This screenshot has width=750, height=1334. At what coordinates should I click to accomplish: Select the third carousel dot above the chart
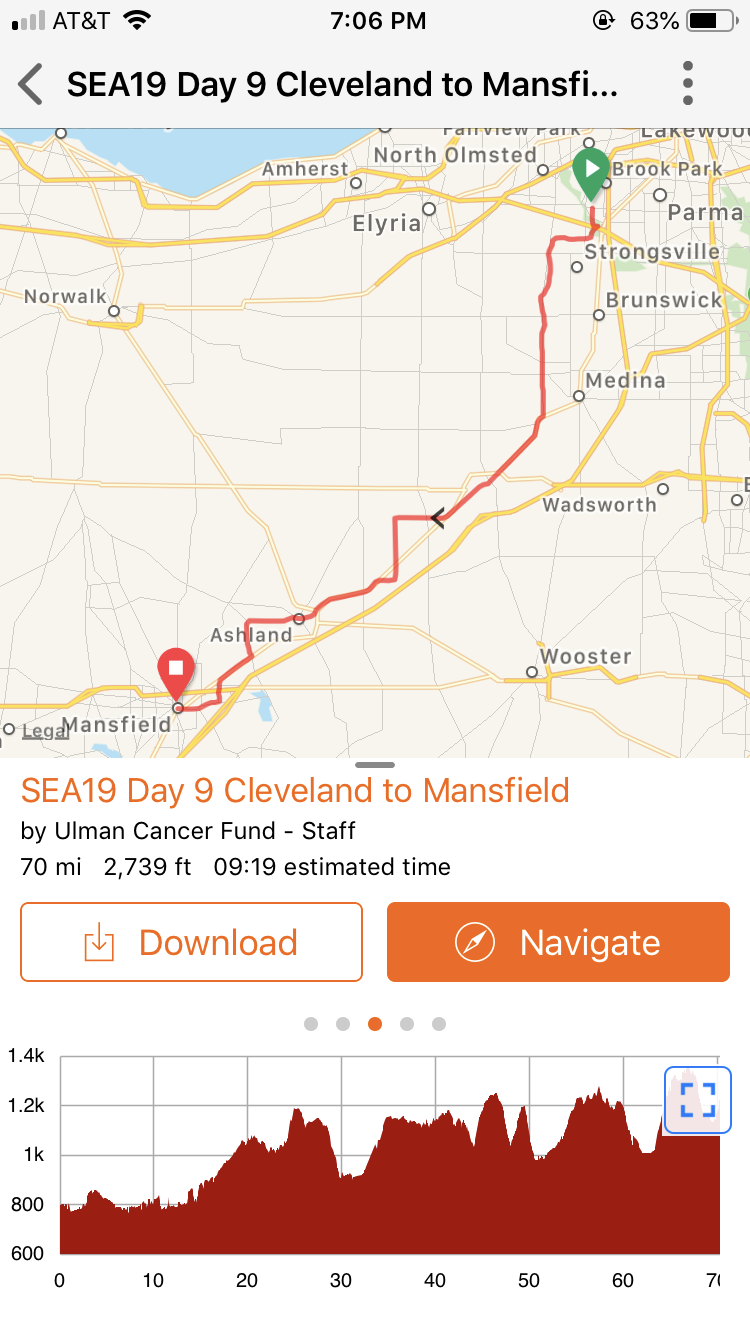pyautogui.click(x=375, y=1023)
